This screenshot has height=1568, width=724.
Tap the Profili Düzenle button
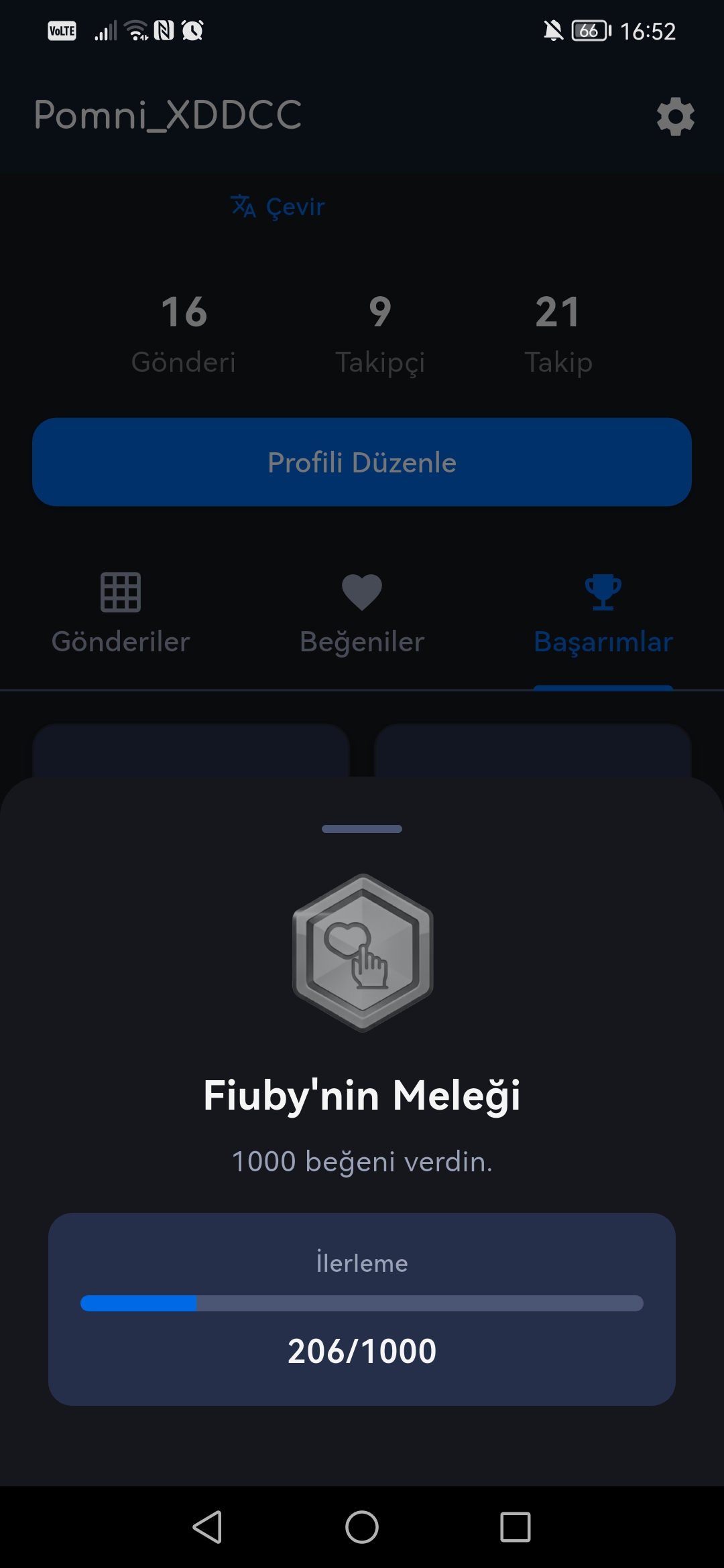tap(362, 462)
